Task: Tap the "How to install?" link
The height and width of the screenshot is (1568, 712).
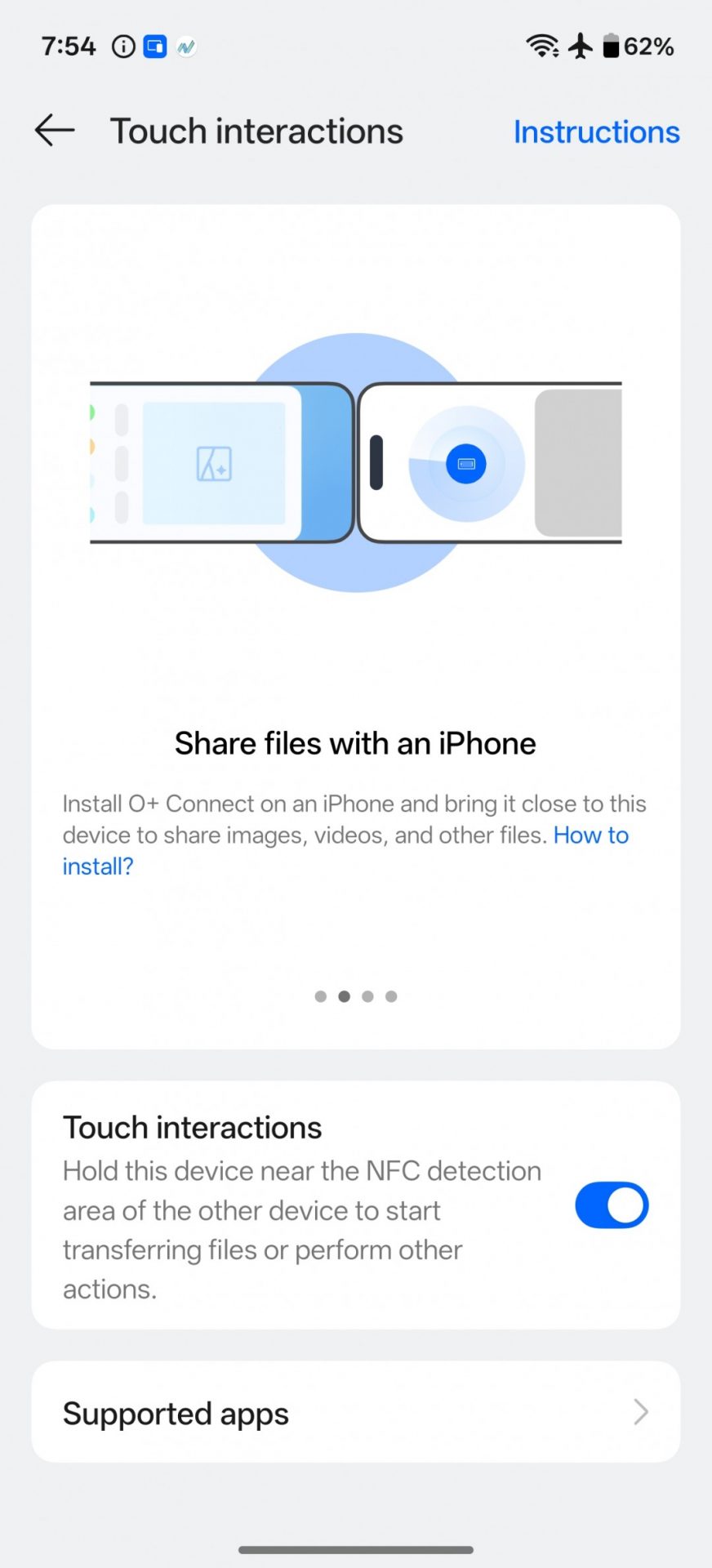Action: click(590, 835)
